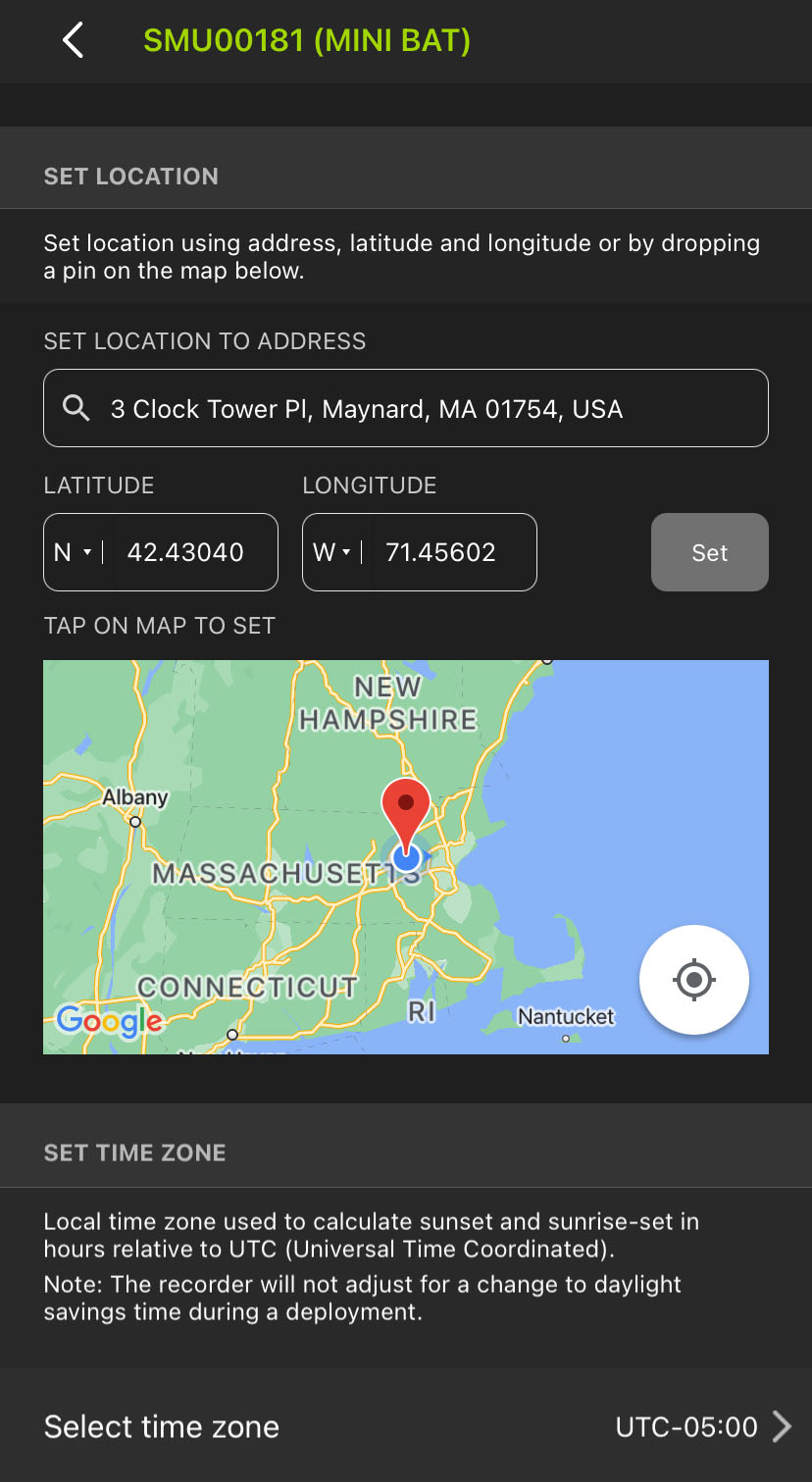
Task: Expand the Select time zone row
Action: tap(406, 1426)
